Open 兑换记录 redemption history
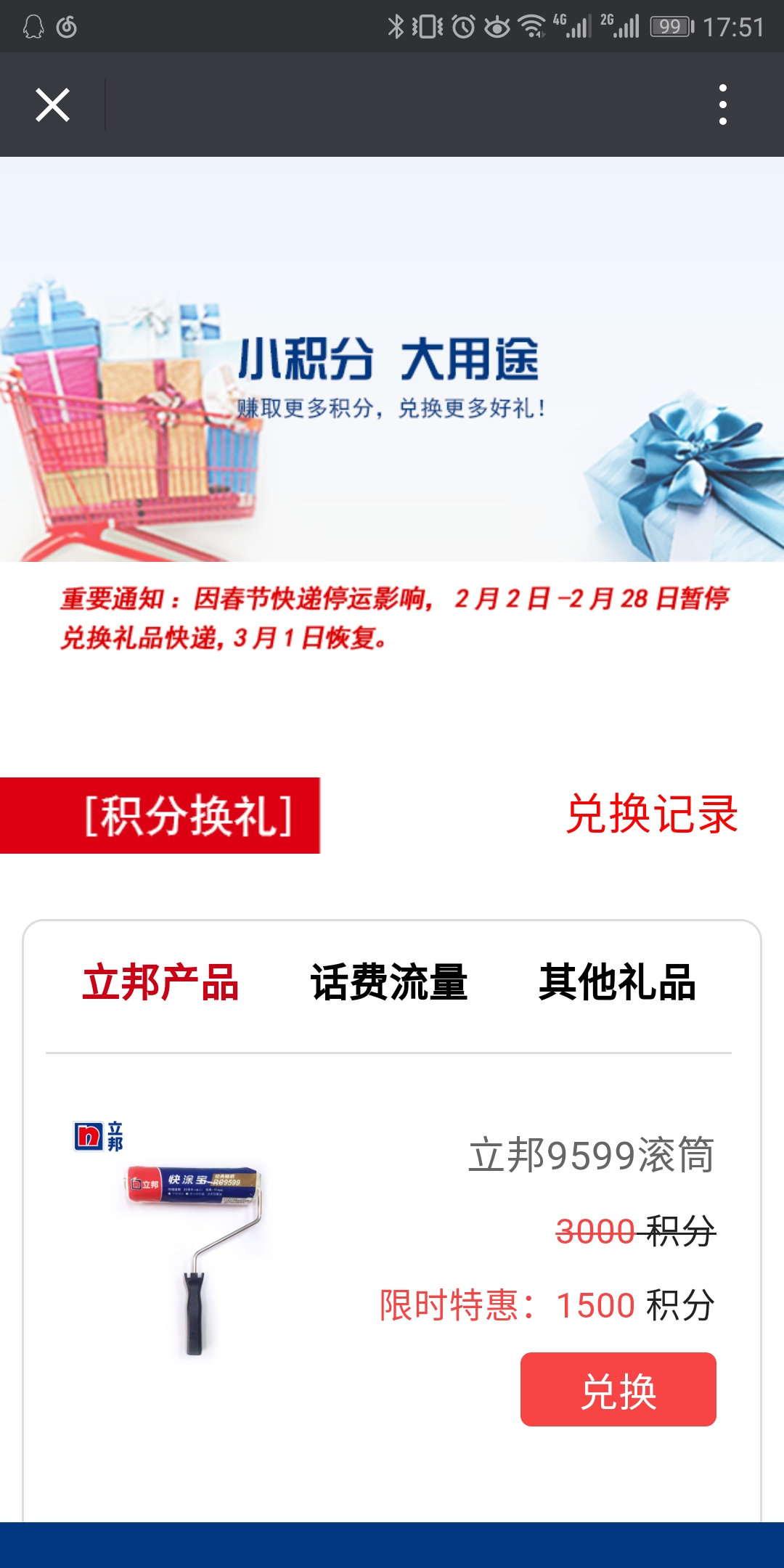 (x=651, y=814)
